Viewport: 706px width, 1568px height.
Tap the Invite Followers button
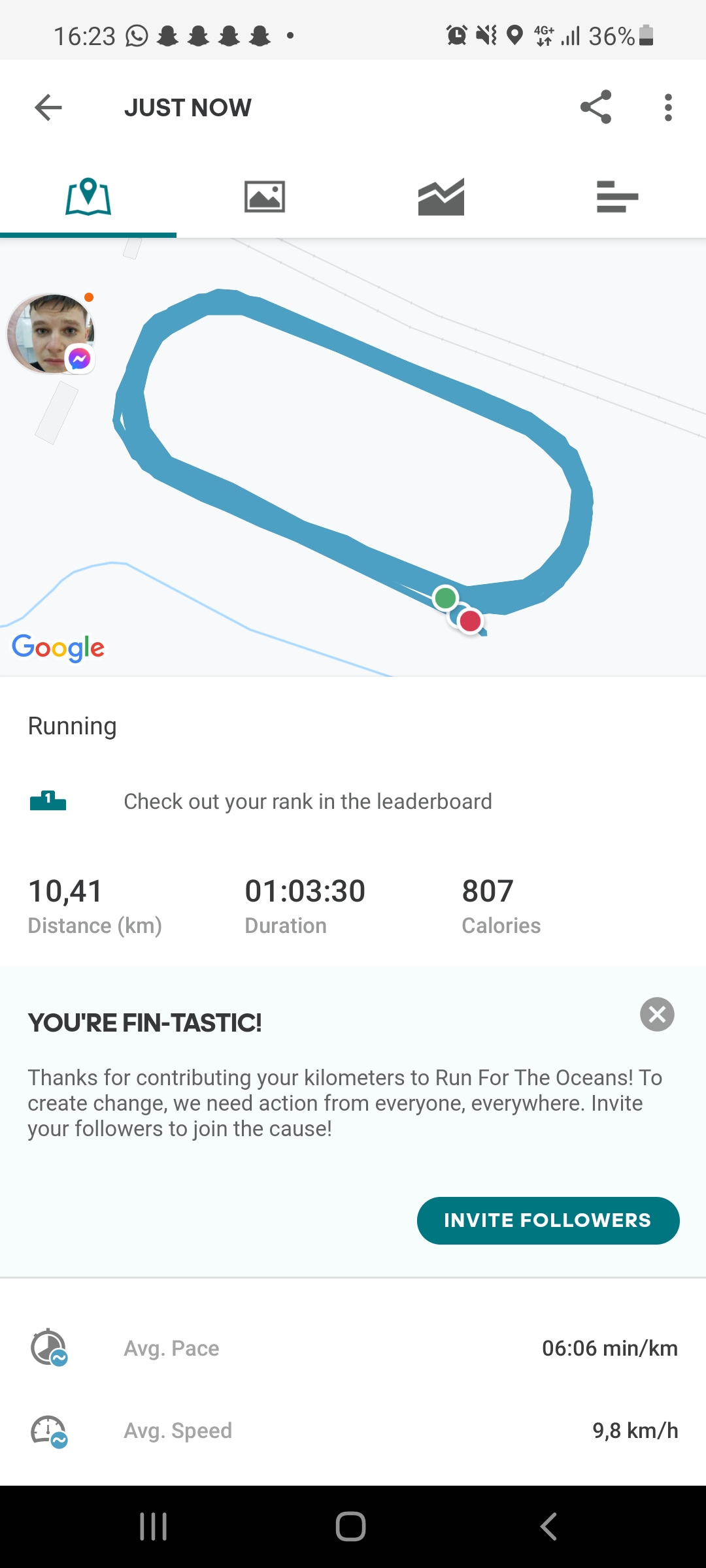[548, 1220]
